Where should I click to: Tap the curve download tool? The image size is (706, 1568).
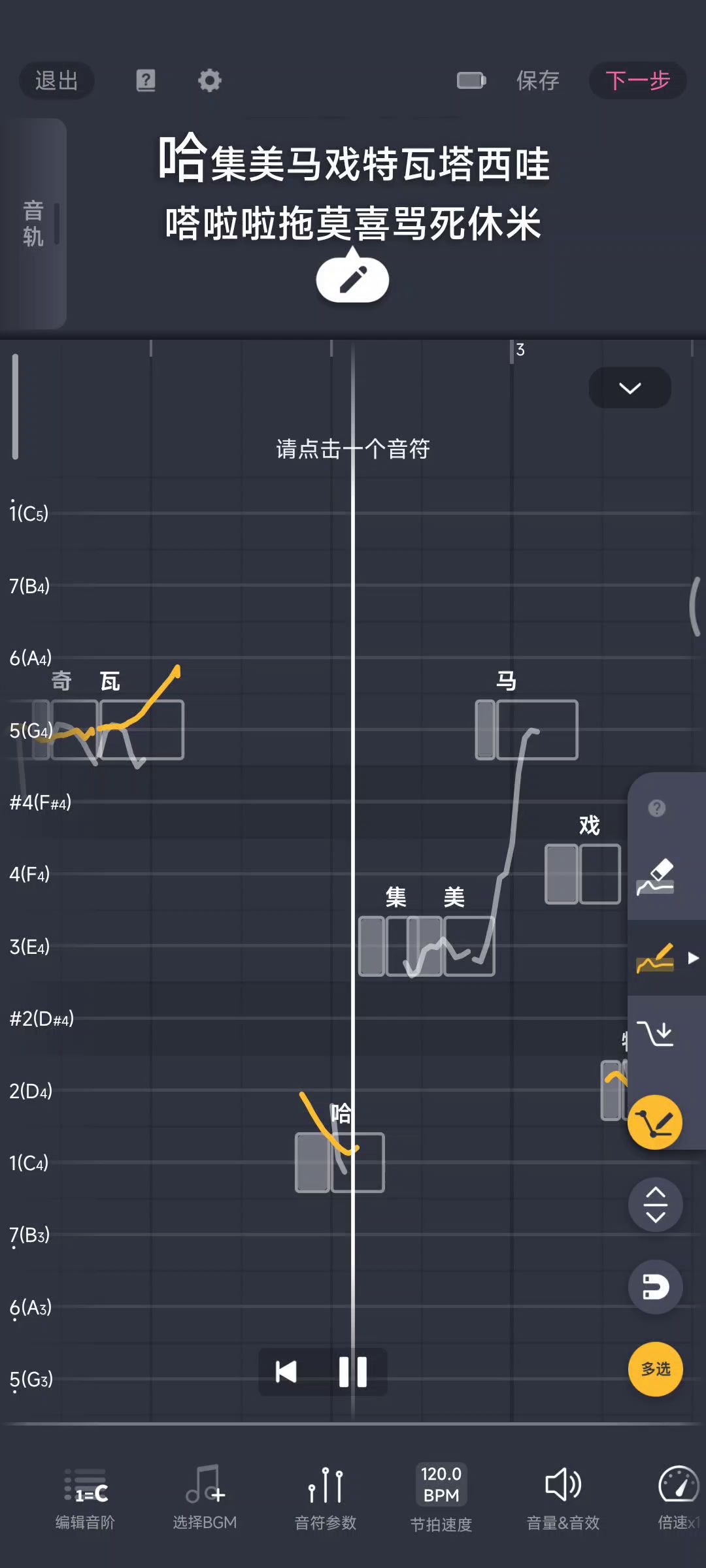[656, 1034]
